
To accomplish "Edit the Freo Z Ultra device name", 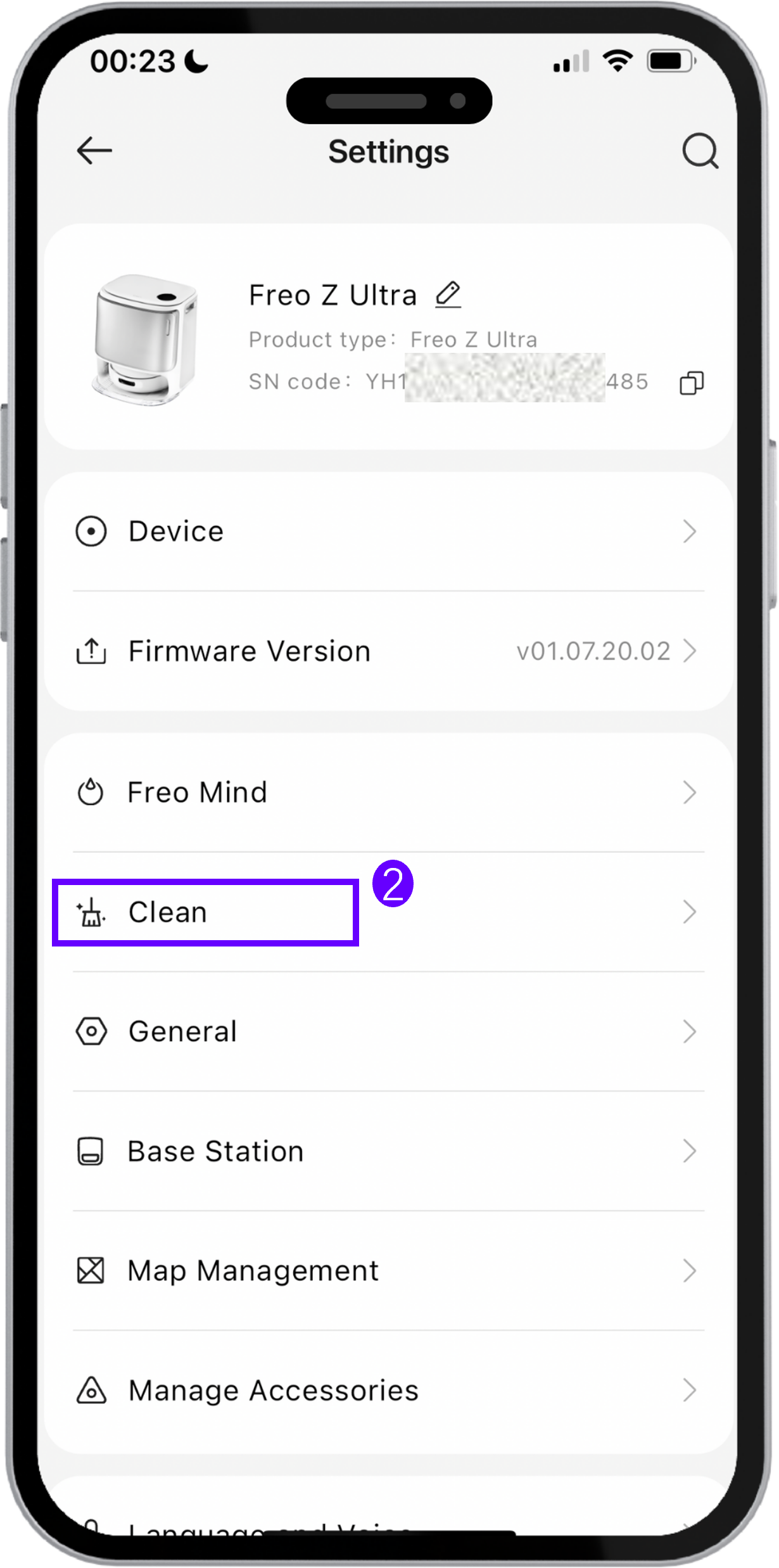I will [448, 295].
